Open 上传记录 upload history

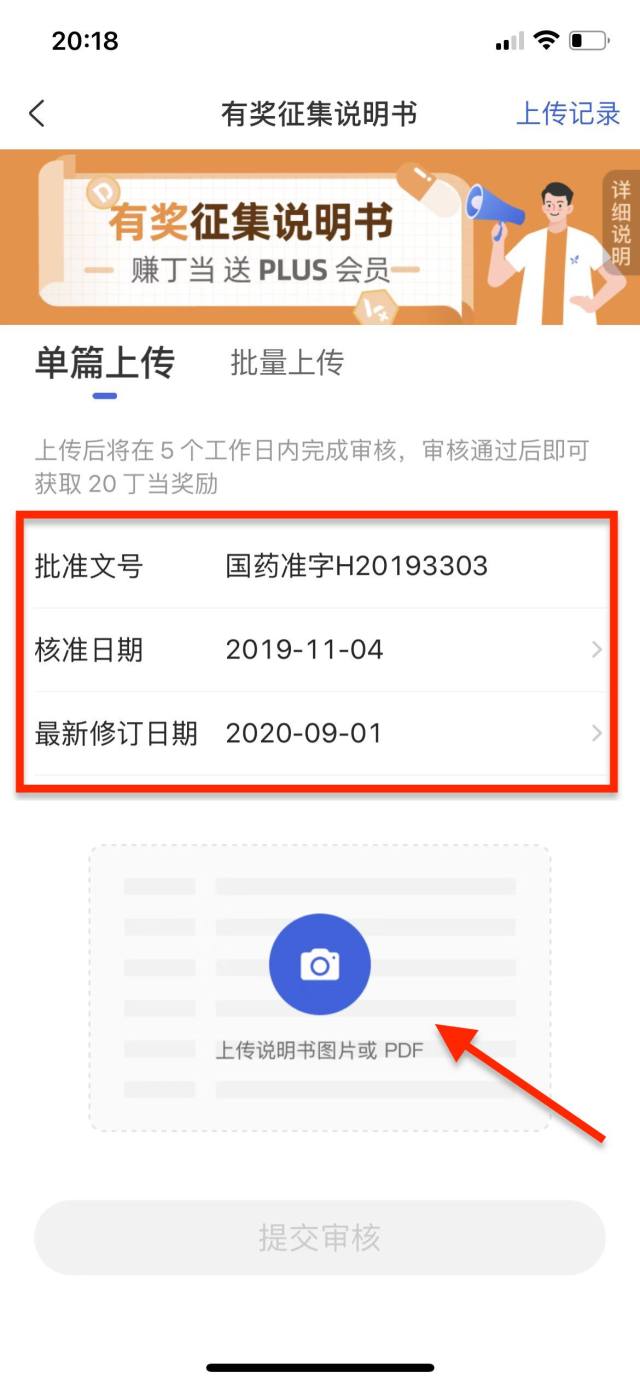(567, 113)
